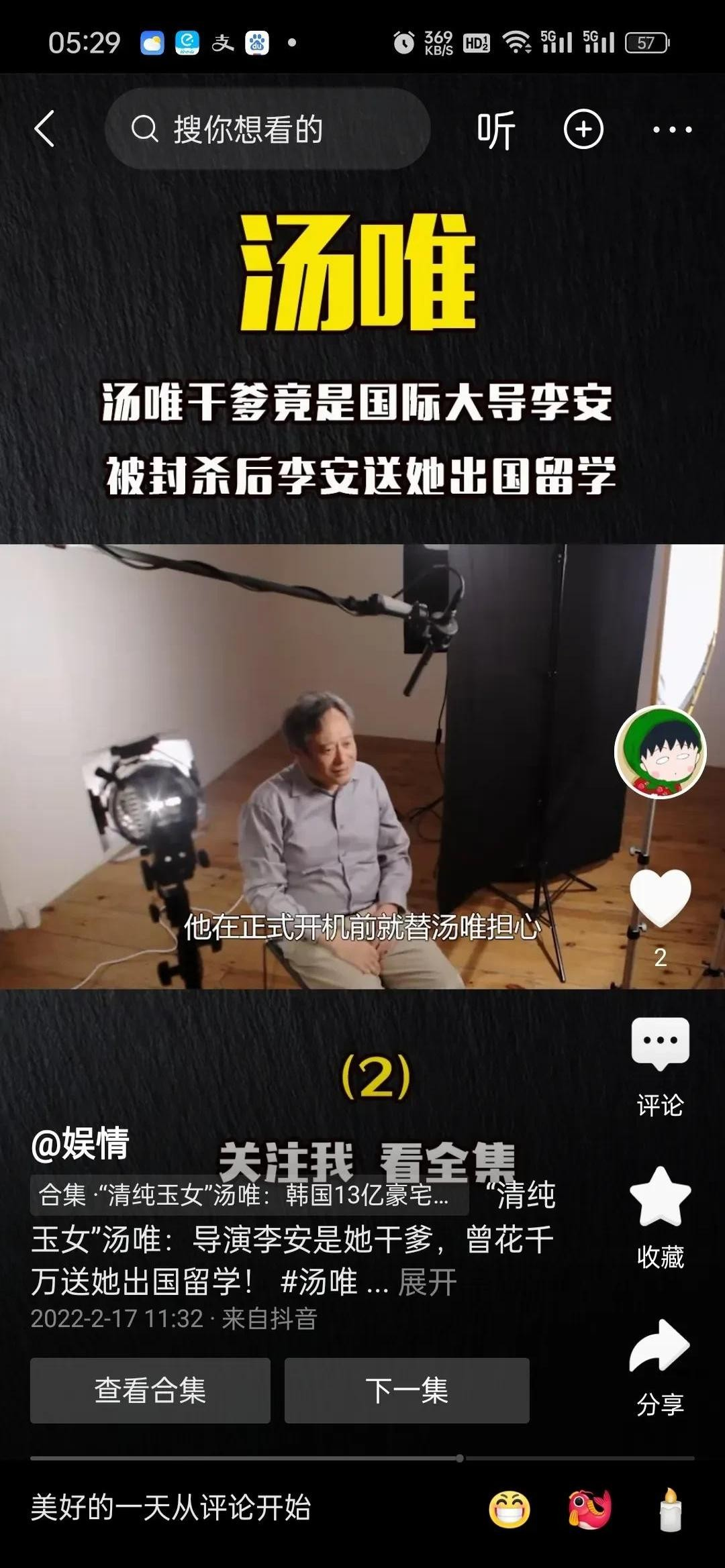This screenshot has width=725, height=1568.
Task: Like this video with the heart
Action: click(x=661, y=897)
